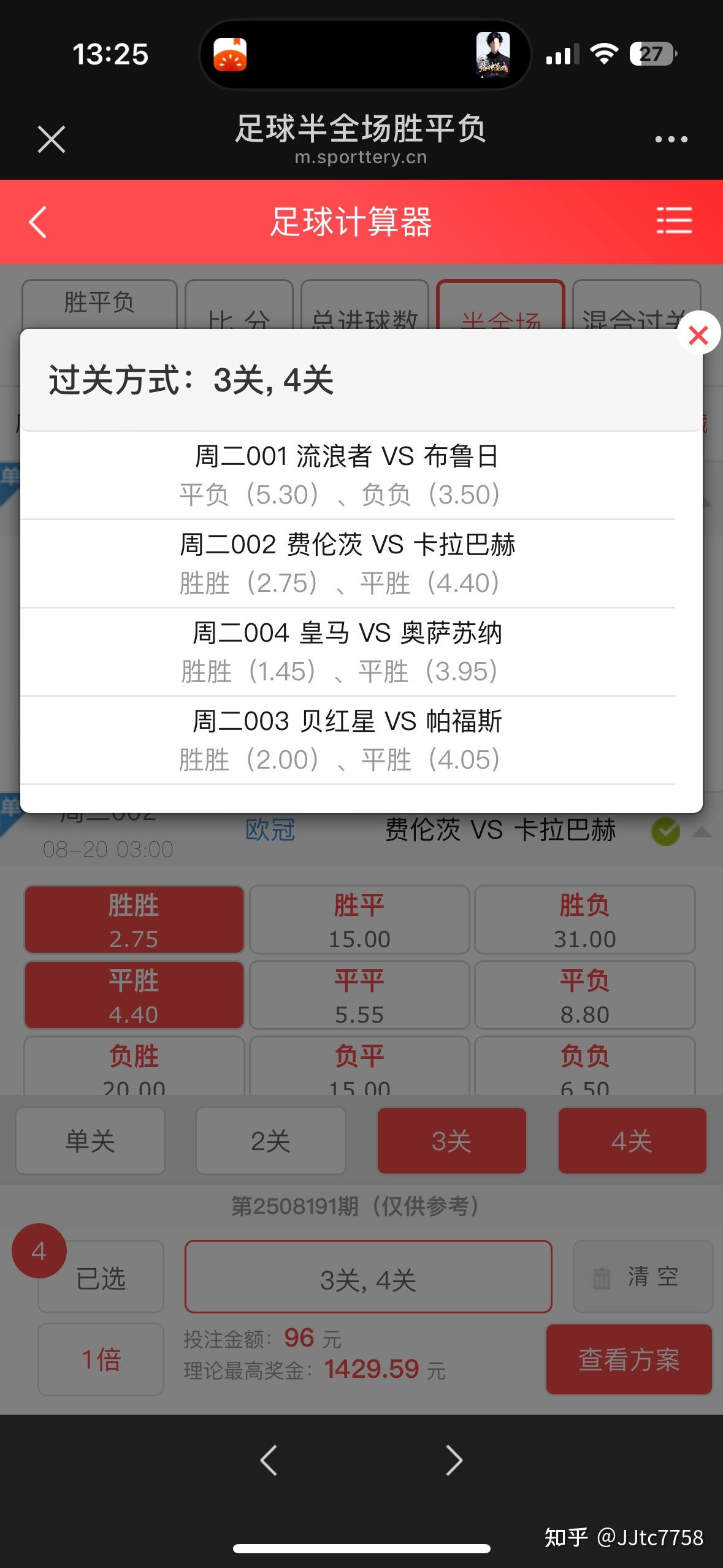This screenshot has width=723, height=1568.
Task: Uncheck the green checkmark for 费伦茨 match
Action: [665, 830]
